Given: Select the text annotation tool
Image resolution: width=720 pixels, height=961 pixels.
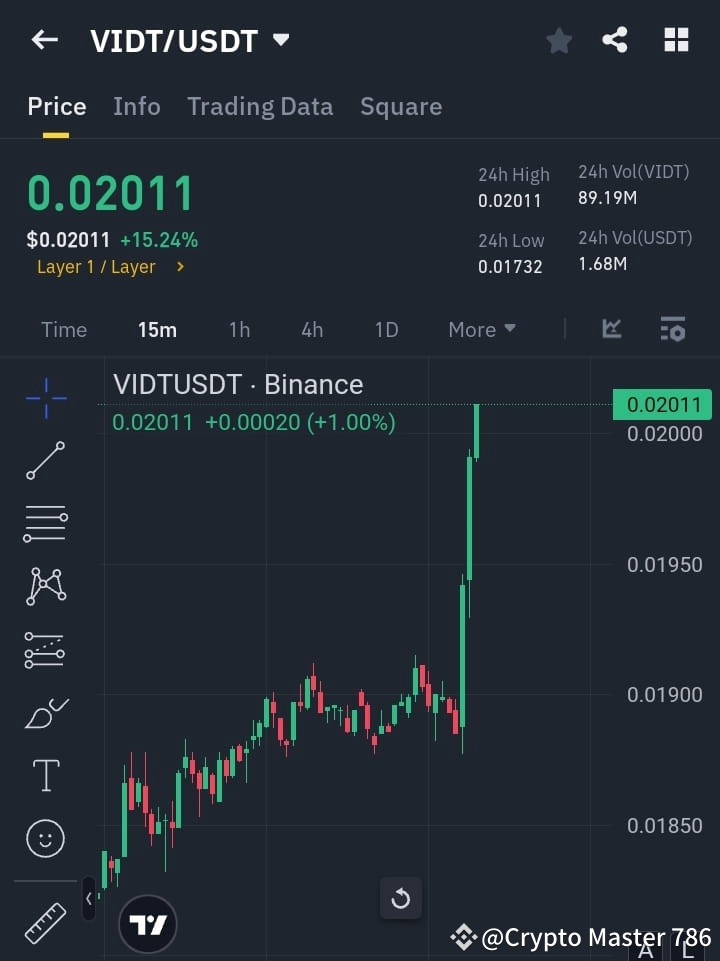Looking at the screenshot, I should click(x=45, y=775).
